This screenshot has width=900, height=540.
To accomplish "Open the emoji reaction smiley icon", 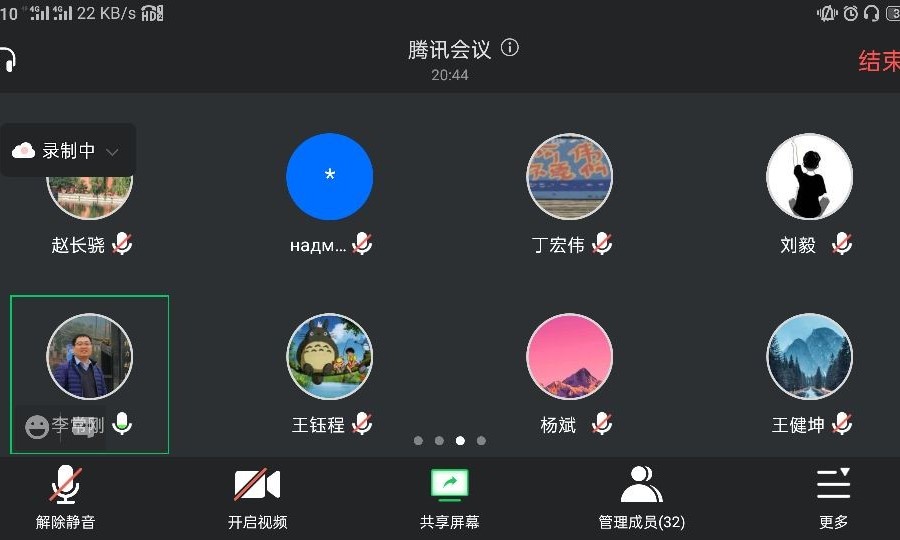I will coord(37,427).
